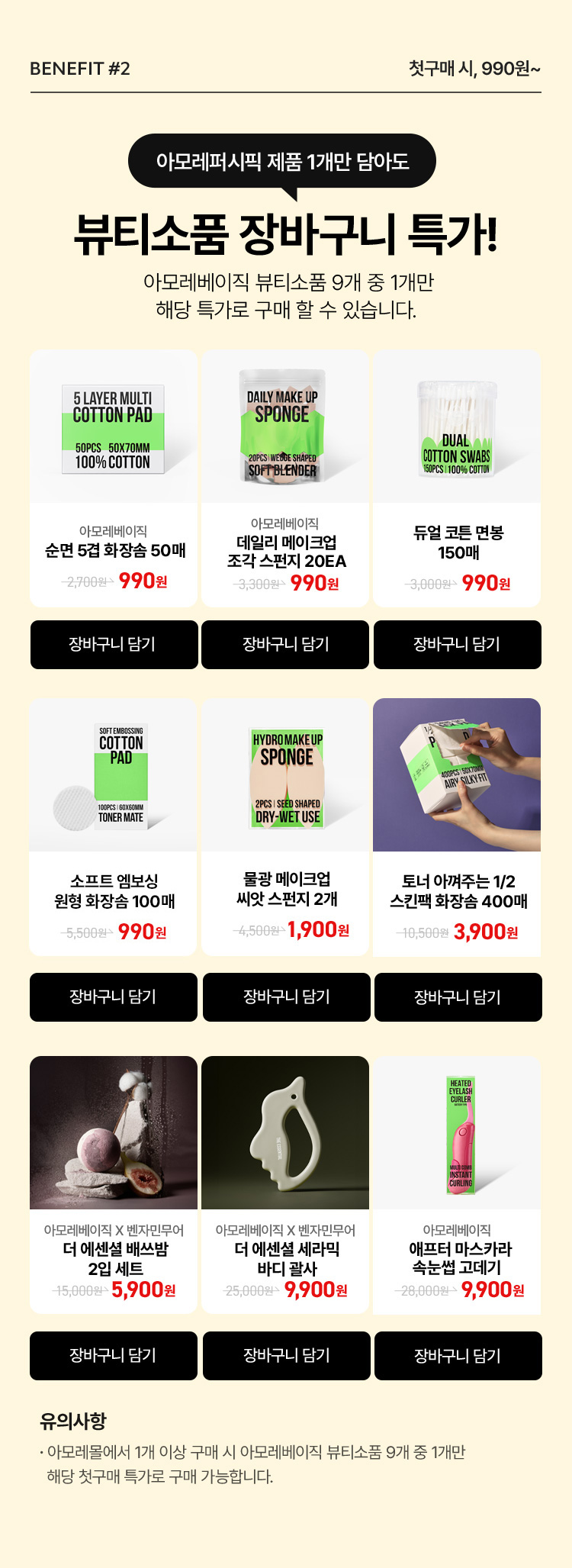Screen dimensions: 572x1568
Task: Open the 속눈썹 고데기 product card
Action: (x=457, y=1183)
